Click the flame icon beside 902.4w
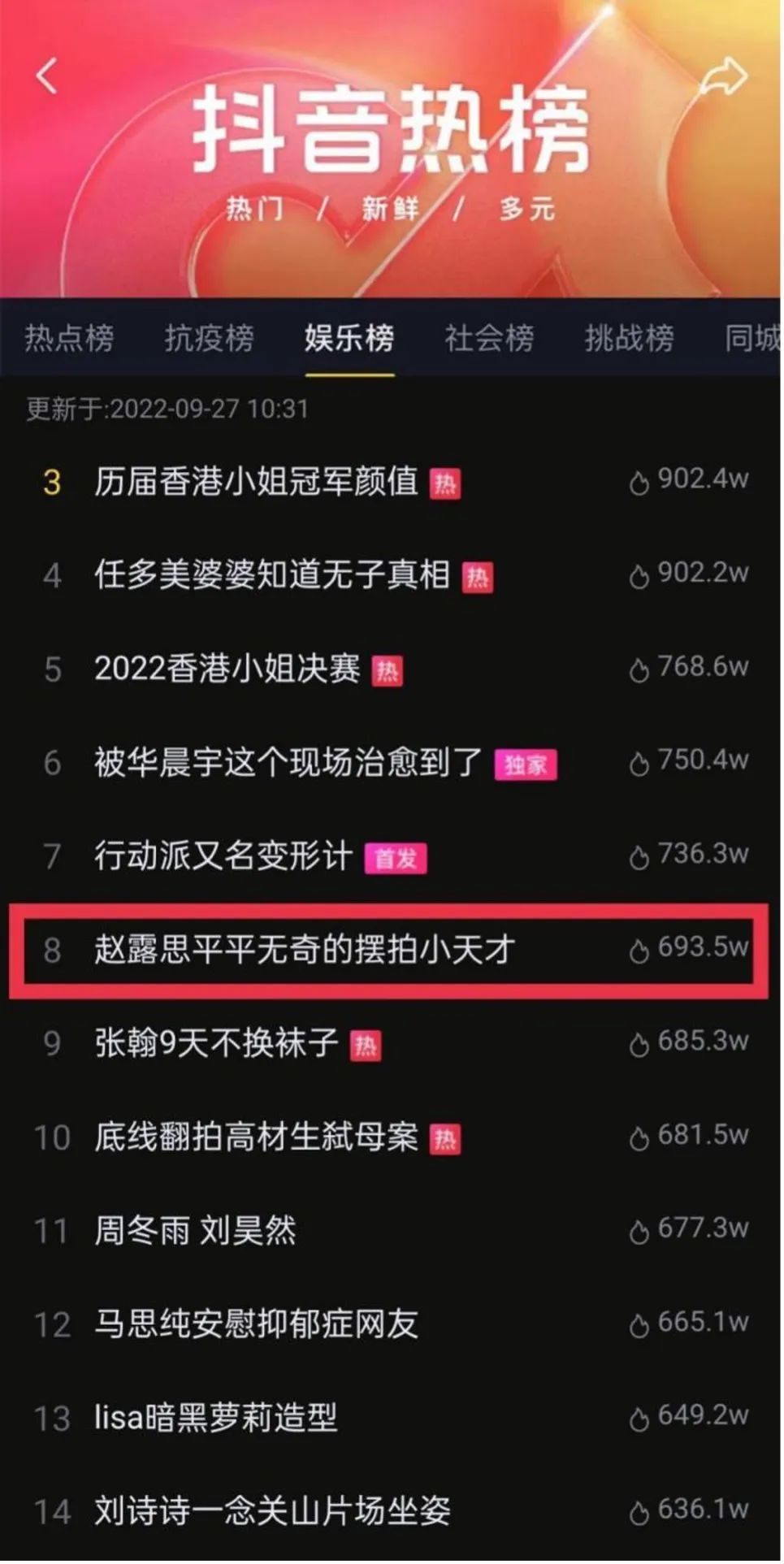The width and height of the screenshot is (784, 1564). tap(639, 482)
